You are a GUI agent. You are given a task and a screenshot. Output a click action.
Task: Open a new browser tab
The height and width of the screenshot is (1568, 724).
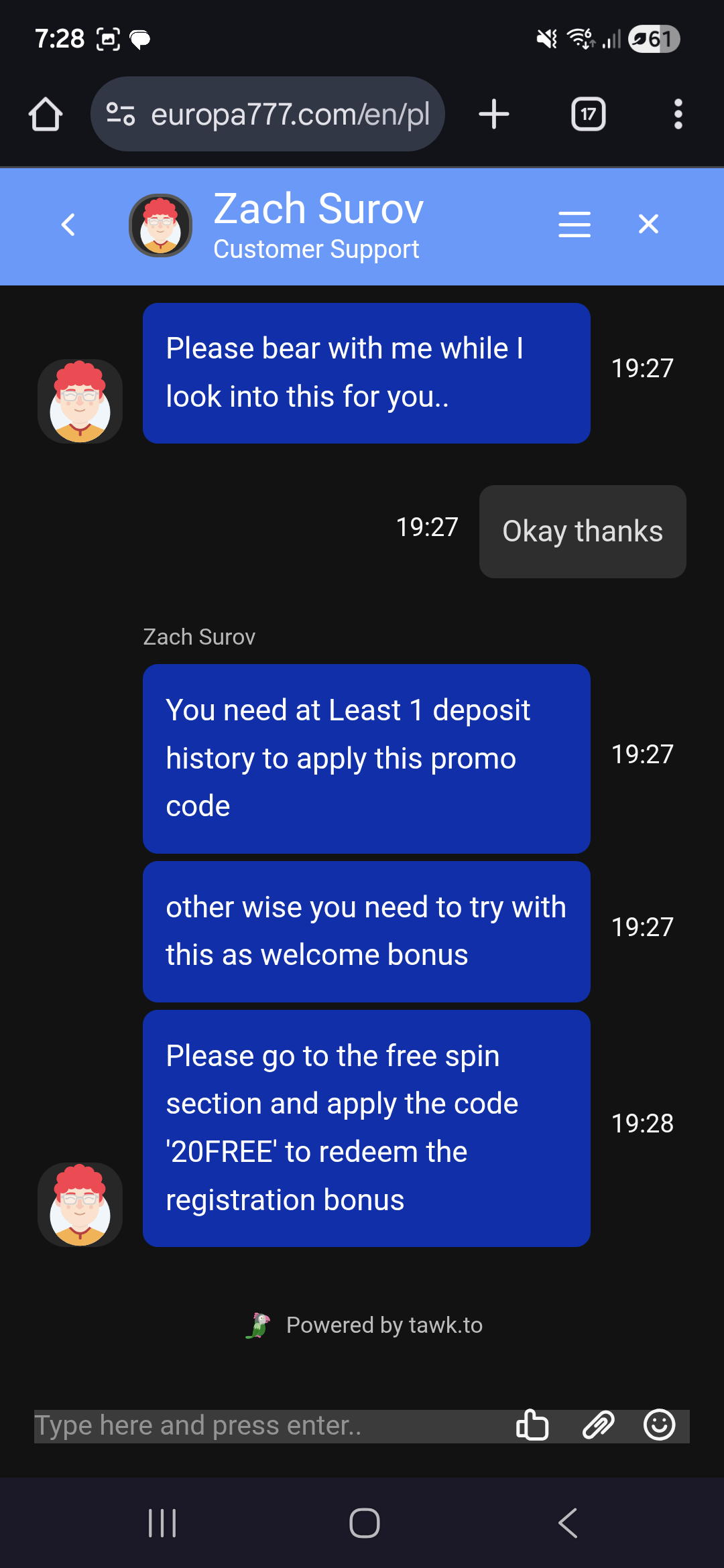pyautogui.click(x=494, y=114)
